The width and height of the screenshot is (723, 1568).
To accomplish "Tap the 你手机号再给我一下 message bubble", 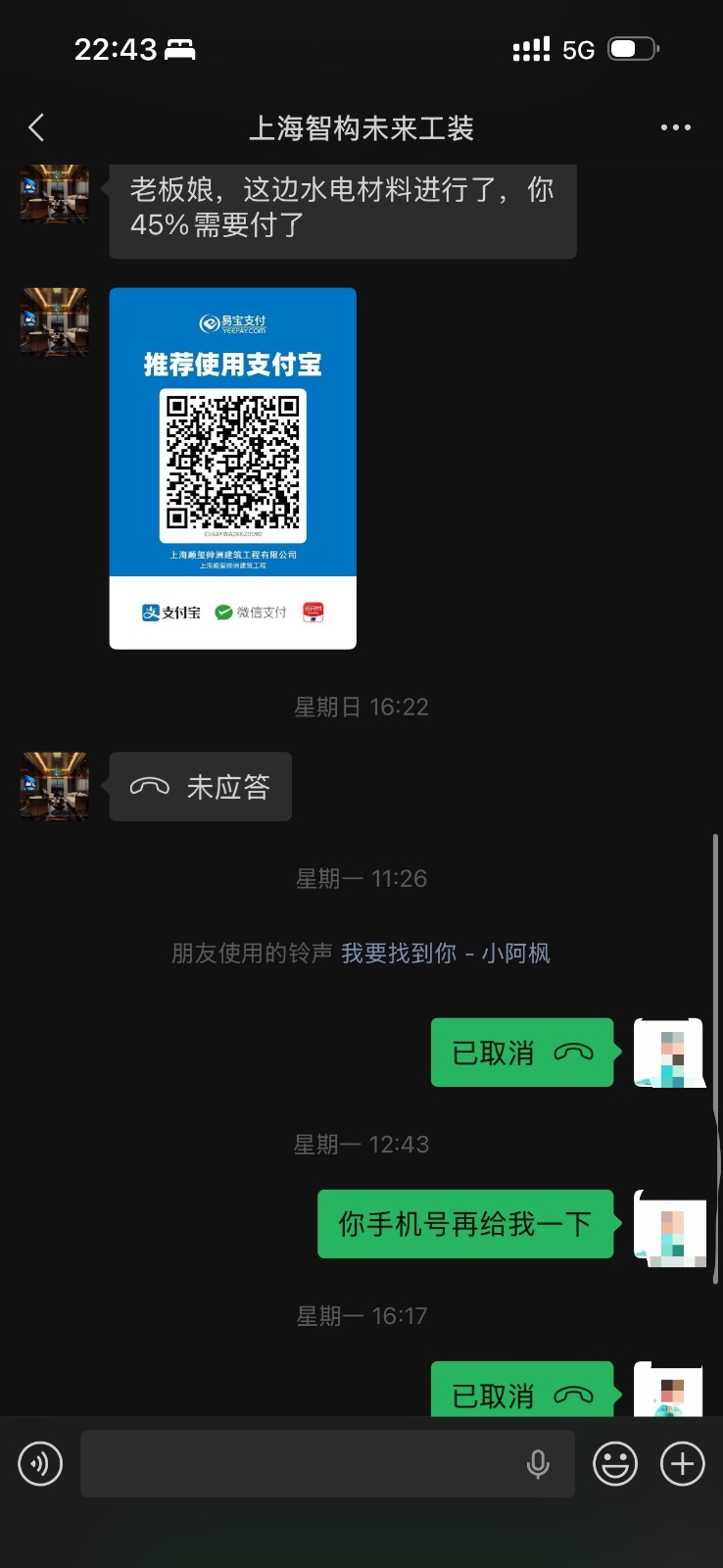I will pos(465,1224).
